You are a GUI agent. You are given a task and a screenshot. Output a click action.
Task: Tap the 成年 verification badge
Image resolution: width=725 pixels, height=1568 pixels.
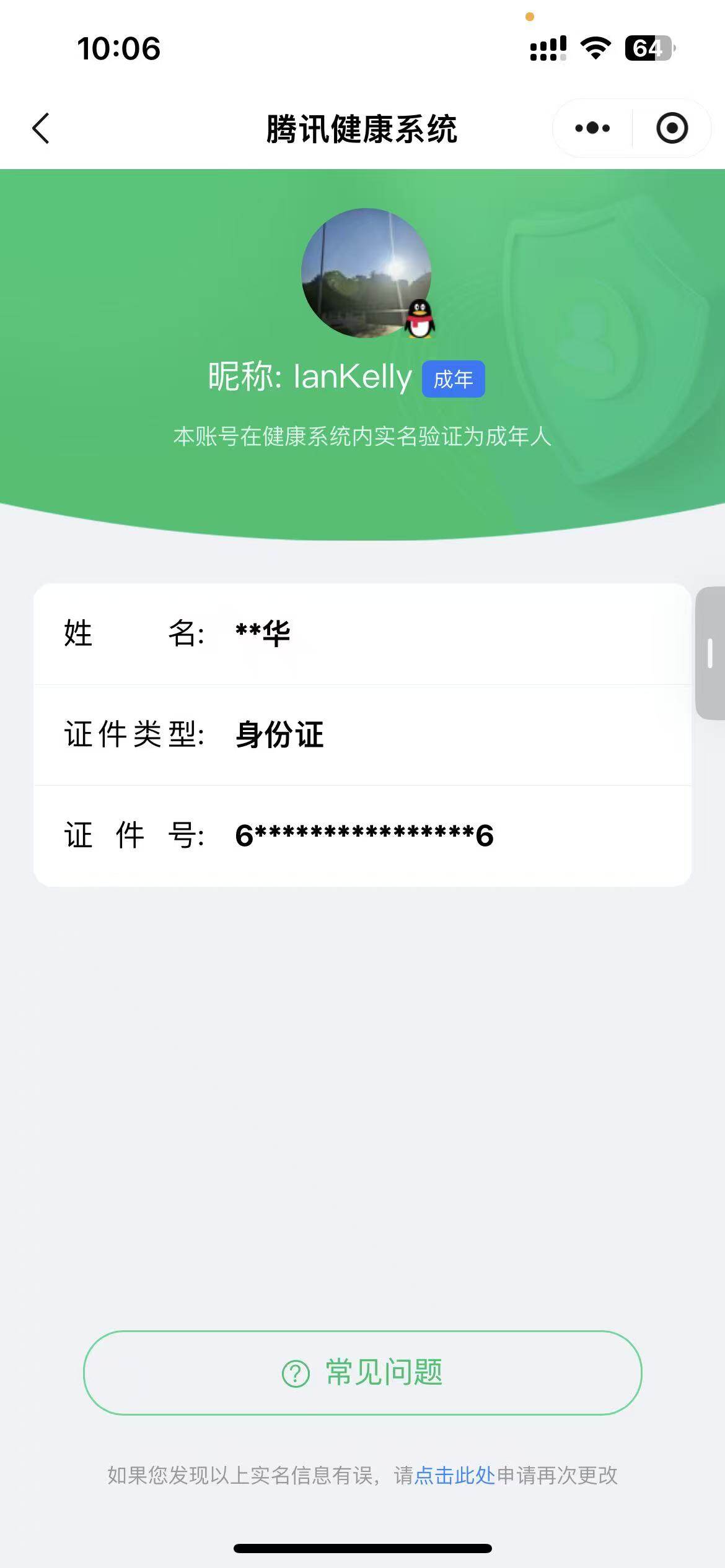click(452, 380)
